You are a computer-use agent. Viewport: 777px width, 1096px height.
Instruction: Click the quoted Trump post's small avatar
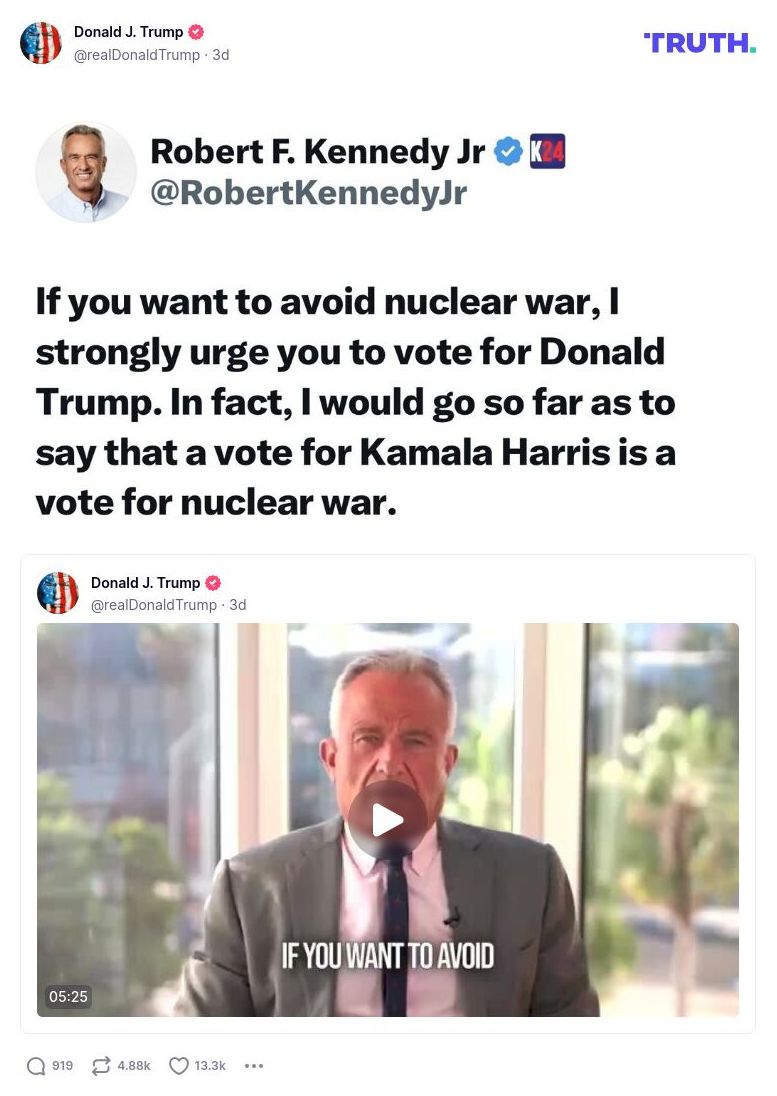pyautogui.click(x=58, y=592)
